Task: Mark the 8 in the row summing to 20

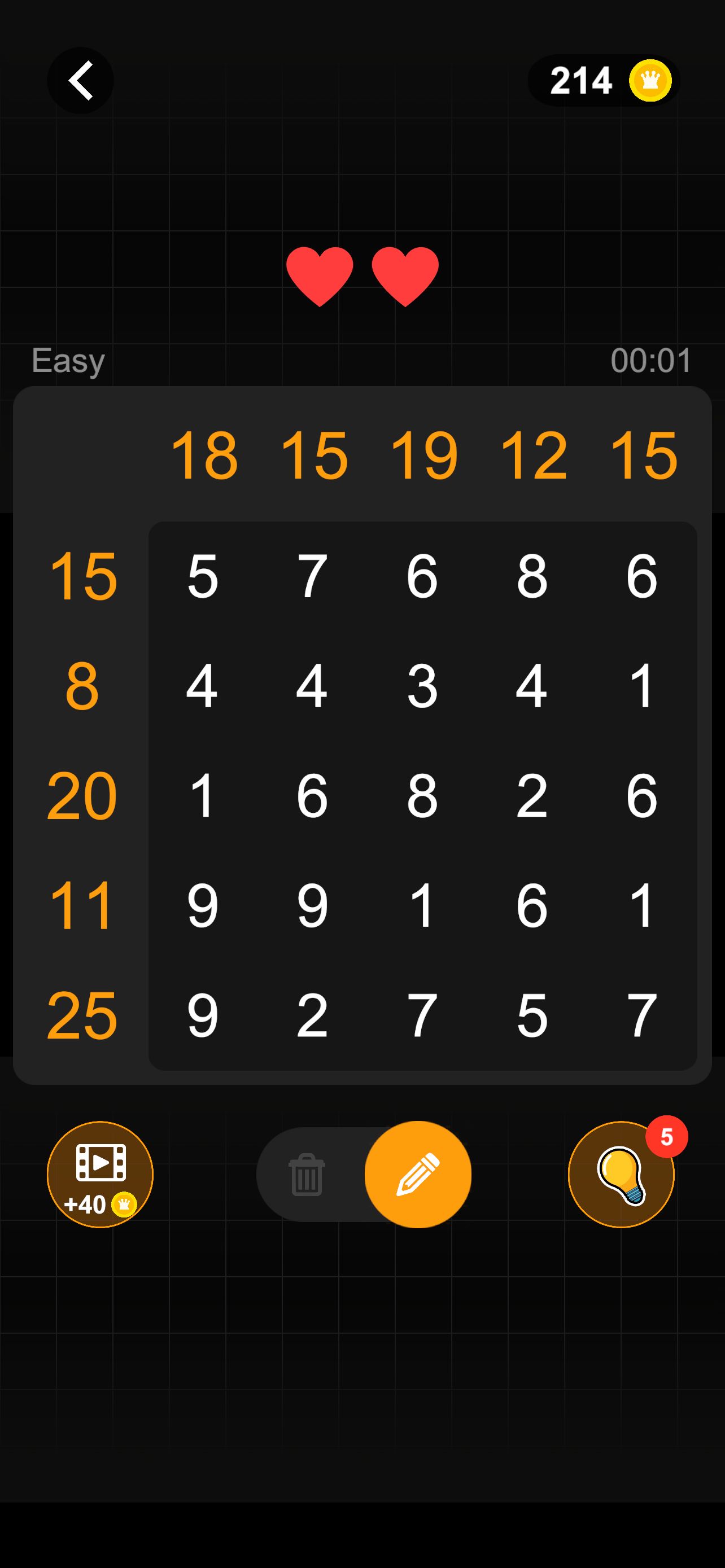Action: 422,795
